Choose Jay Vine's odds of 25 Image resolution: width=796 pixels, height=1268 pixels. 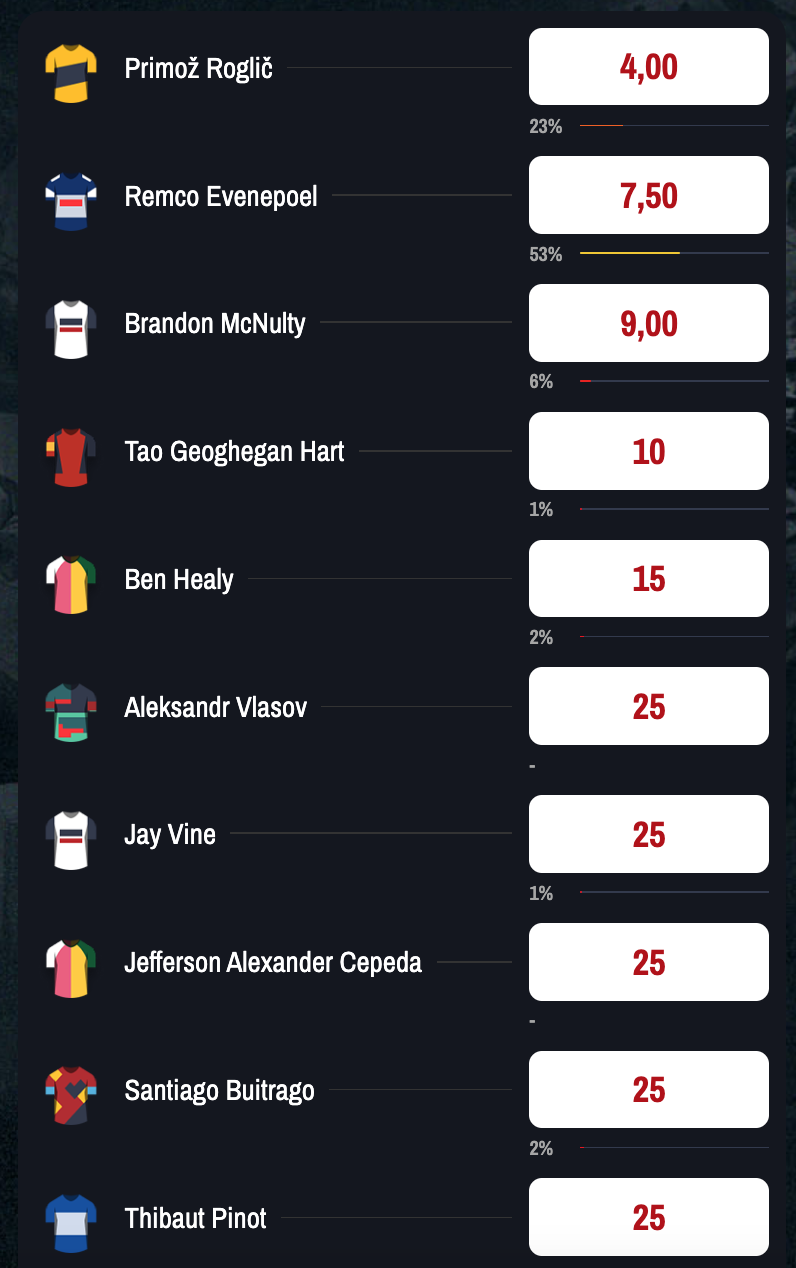click(x=648, y=834)
